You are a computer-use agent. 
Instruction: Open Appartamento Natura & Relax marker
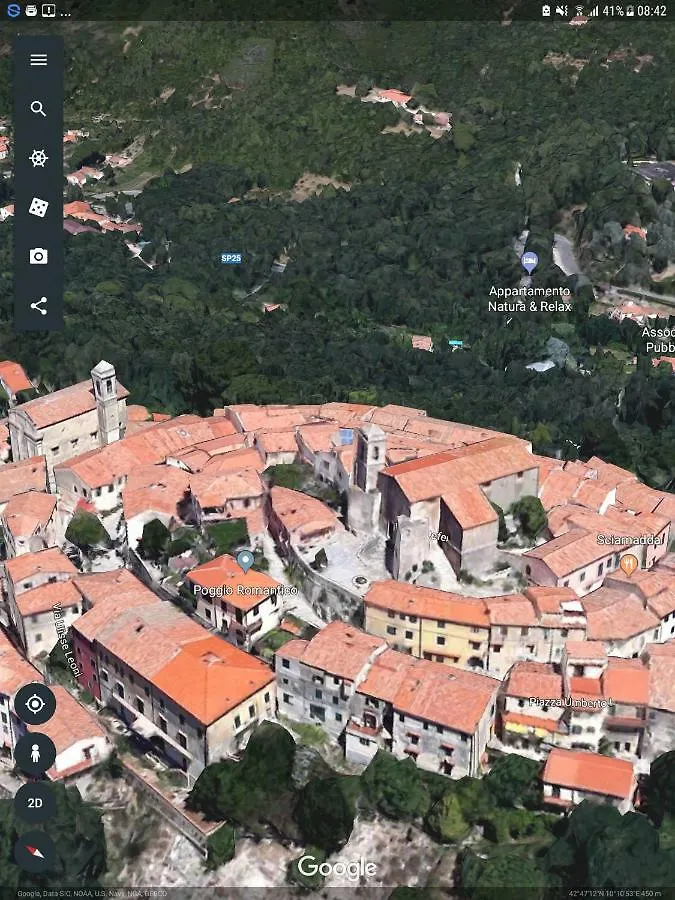coord(530,263)
